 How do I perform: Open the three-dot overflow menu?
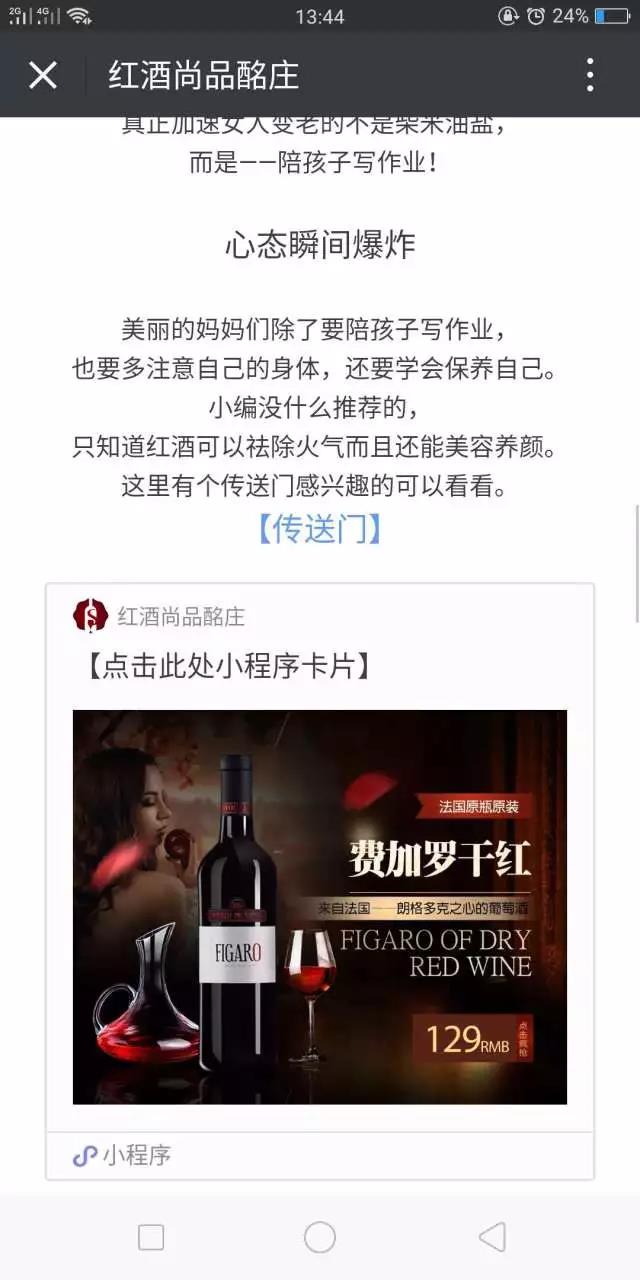pos(590,75)
